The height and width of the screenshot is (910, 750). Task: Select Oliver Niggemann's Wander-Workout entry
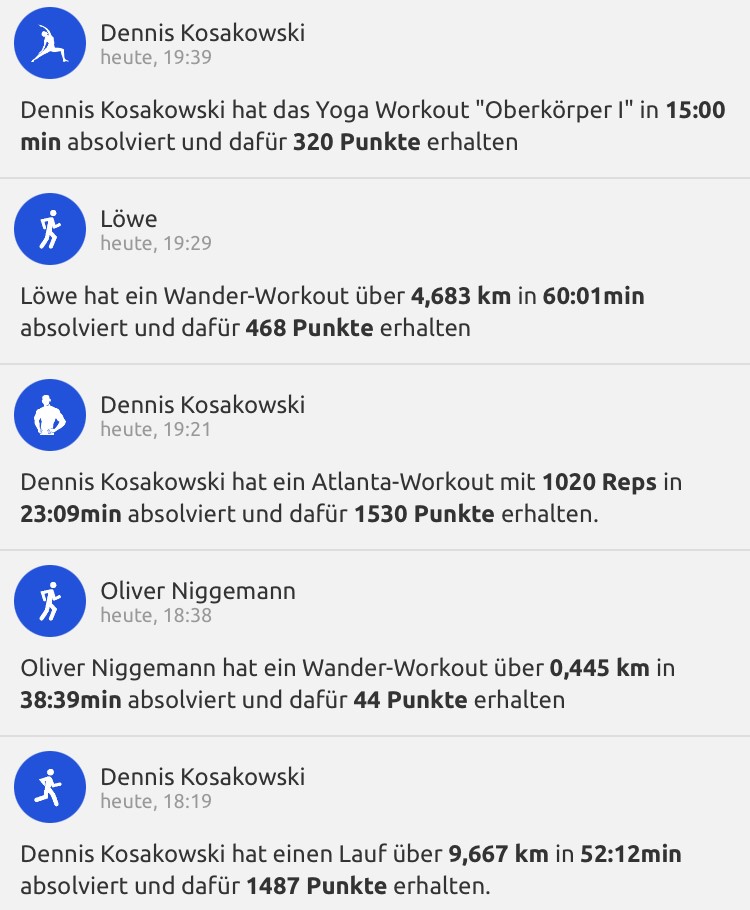point(375,640)
